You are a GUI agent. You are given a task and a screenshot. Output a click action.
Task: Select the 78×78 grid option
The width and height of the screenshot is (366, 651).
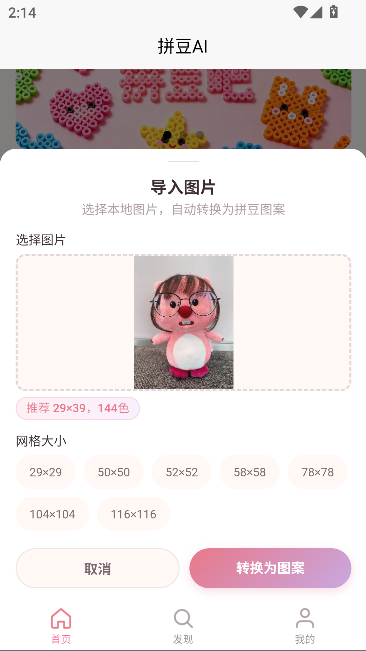318,472
